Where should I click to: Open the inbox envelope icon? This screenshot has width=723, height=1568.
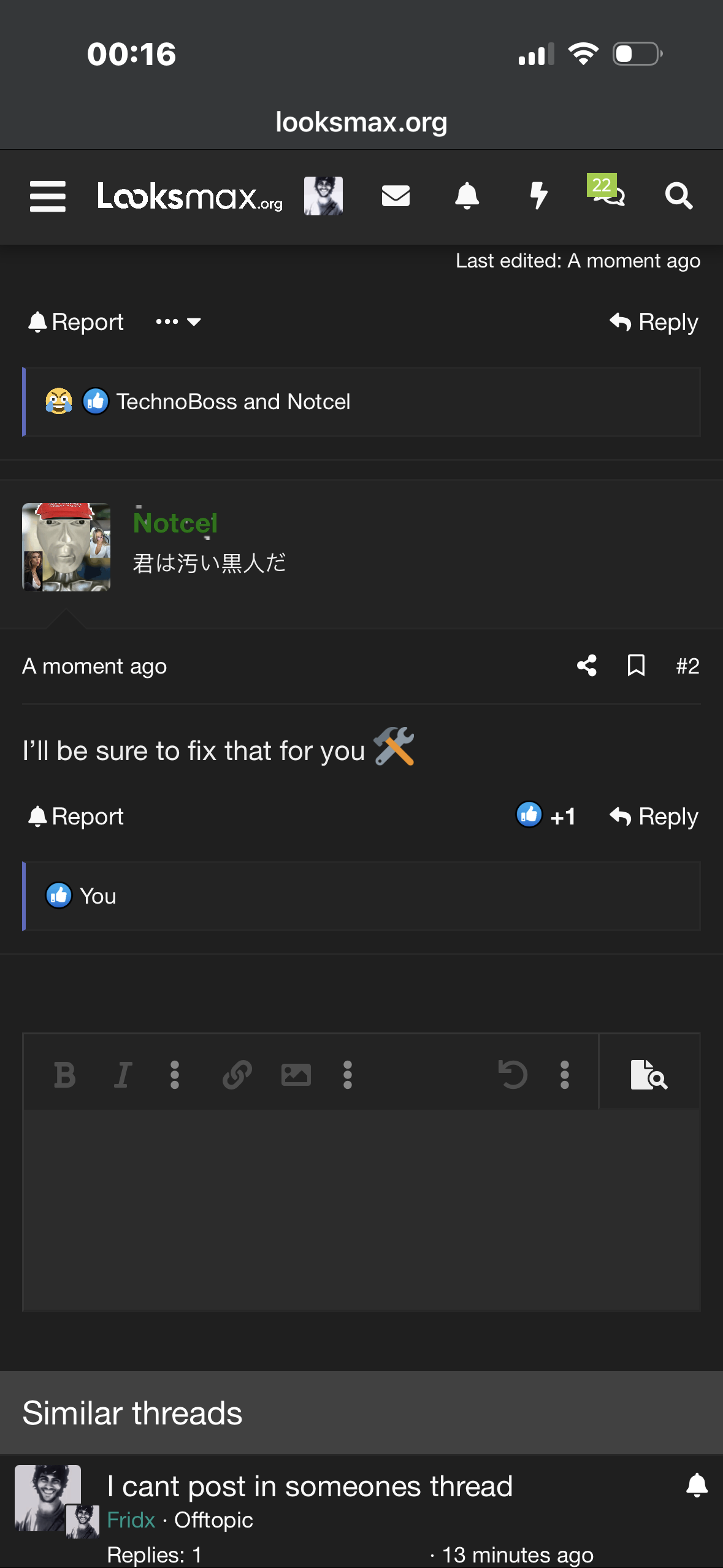[x=396, y=196]
